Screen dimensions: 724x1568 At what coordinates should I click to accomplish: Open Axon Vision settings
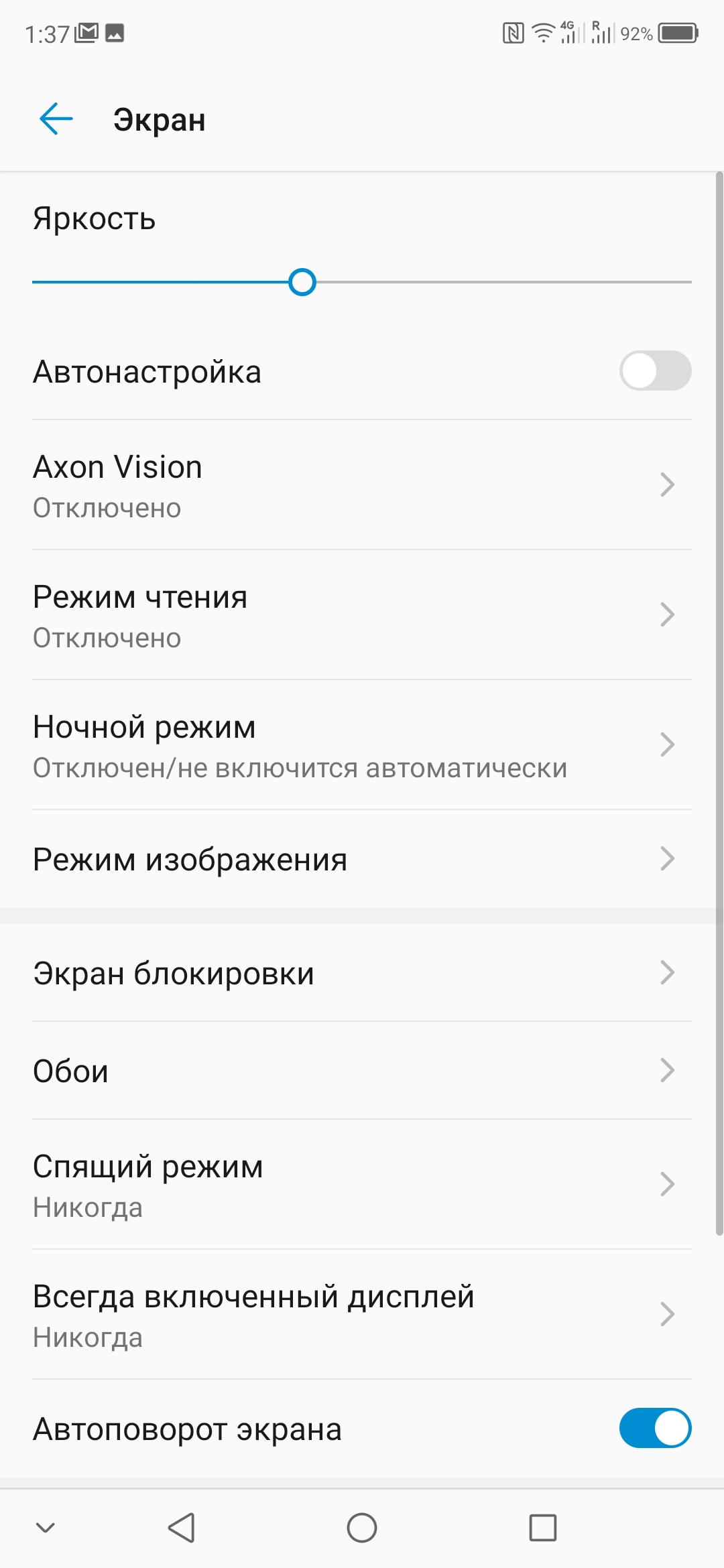(x=362, y=485)
